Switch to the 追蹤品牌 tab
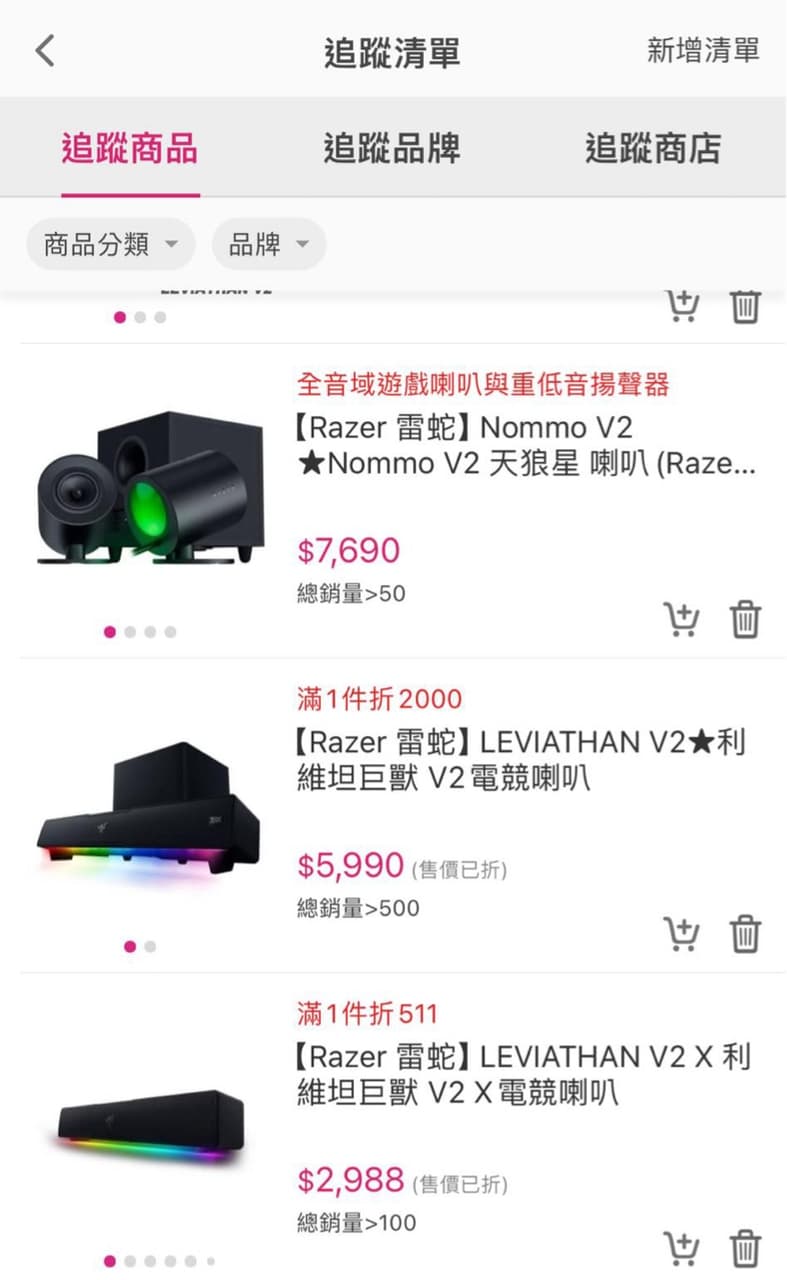The width and height of the screenshot is (787, 1280). [392, 148]
